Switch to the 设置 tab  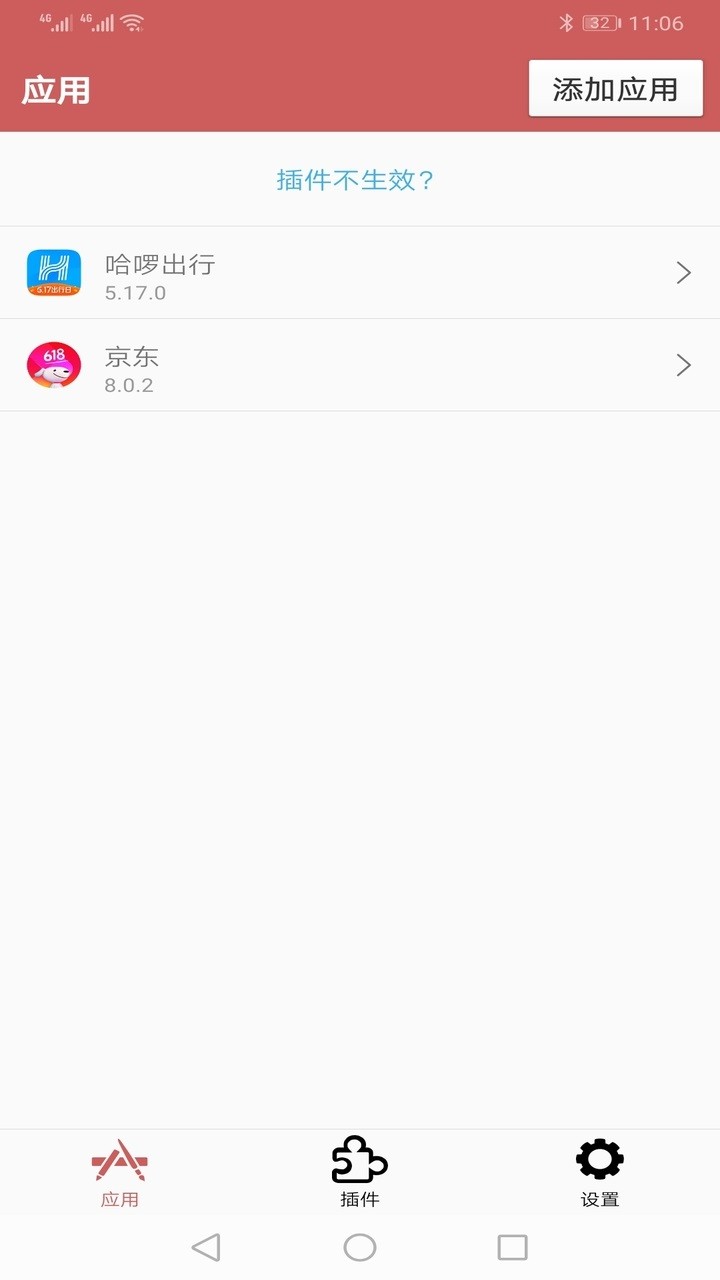(x=598, y=1172)
